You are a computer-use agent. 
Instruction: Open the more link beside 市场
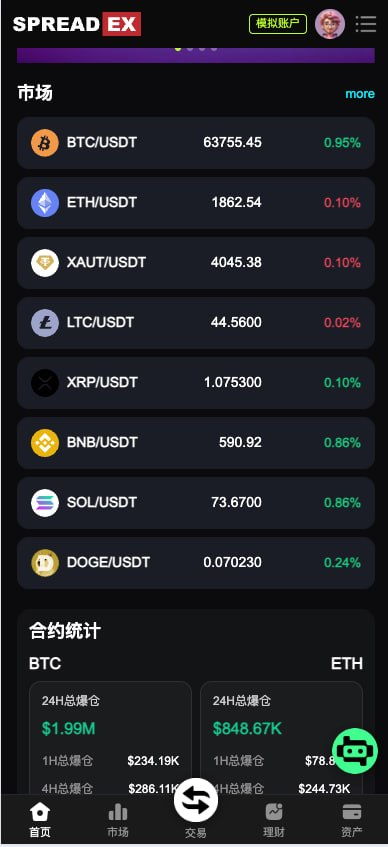click(360, 94)
